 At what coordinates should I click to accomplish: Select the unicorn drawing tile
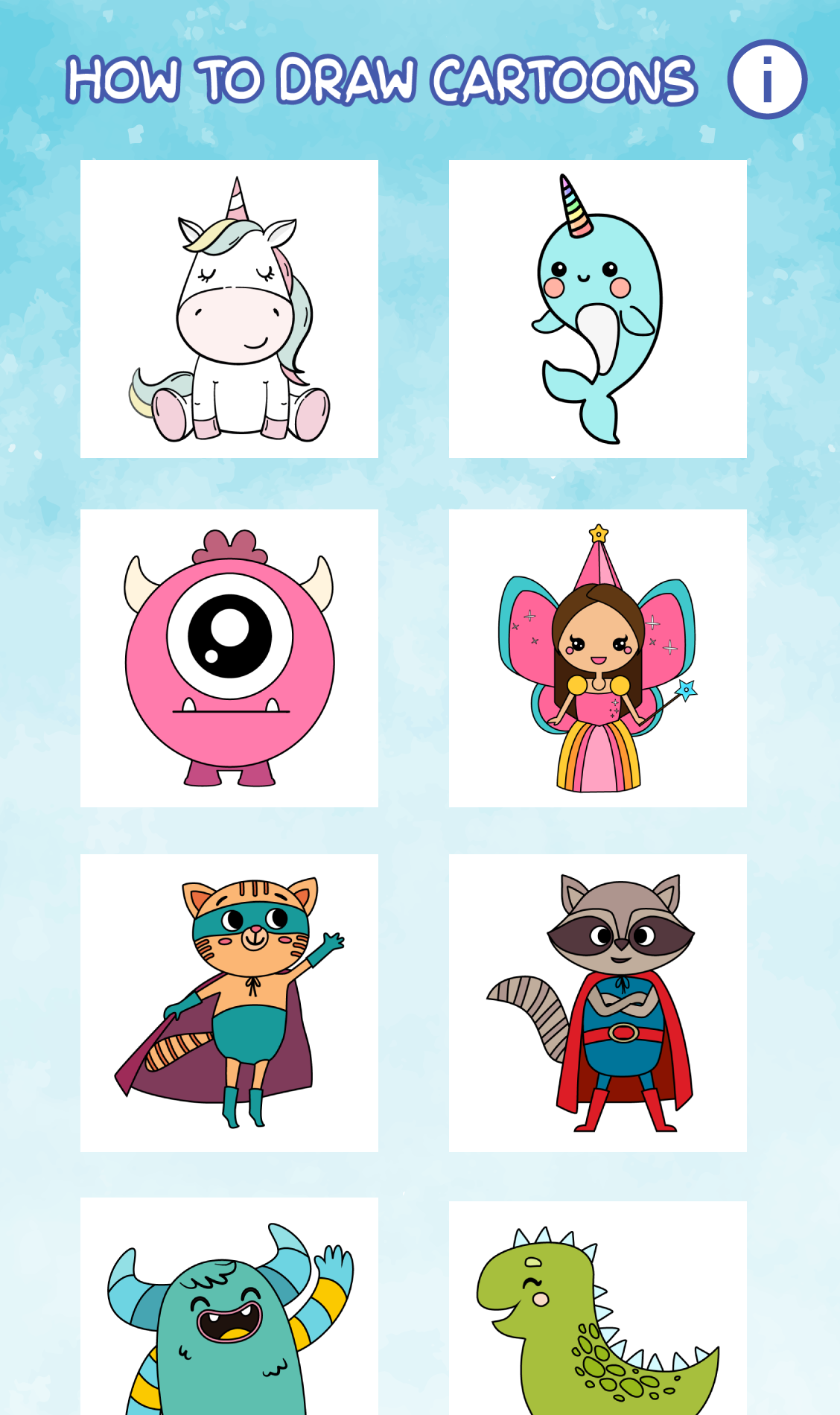pos(229,309)
